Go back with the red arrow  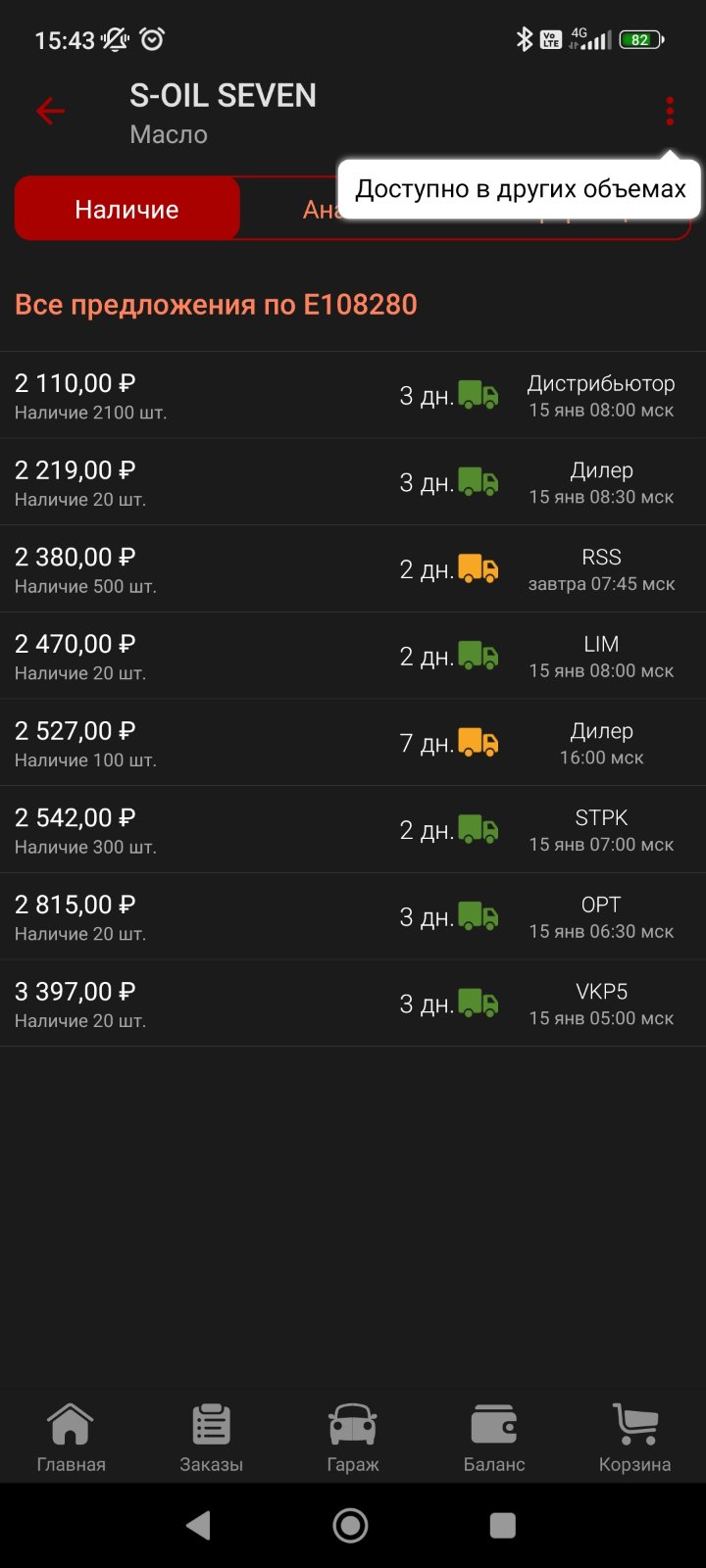coord(50,112)
